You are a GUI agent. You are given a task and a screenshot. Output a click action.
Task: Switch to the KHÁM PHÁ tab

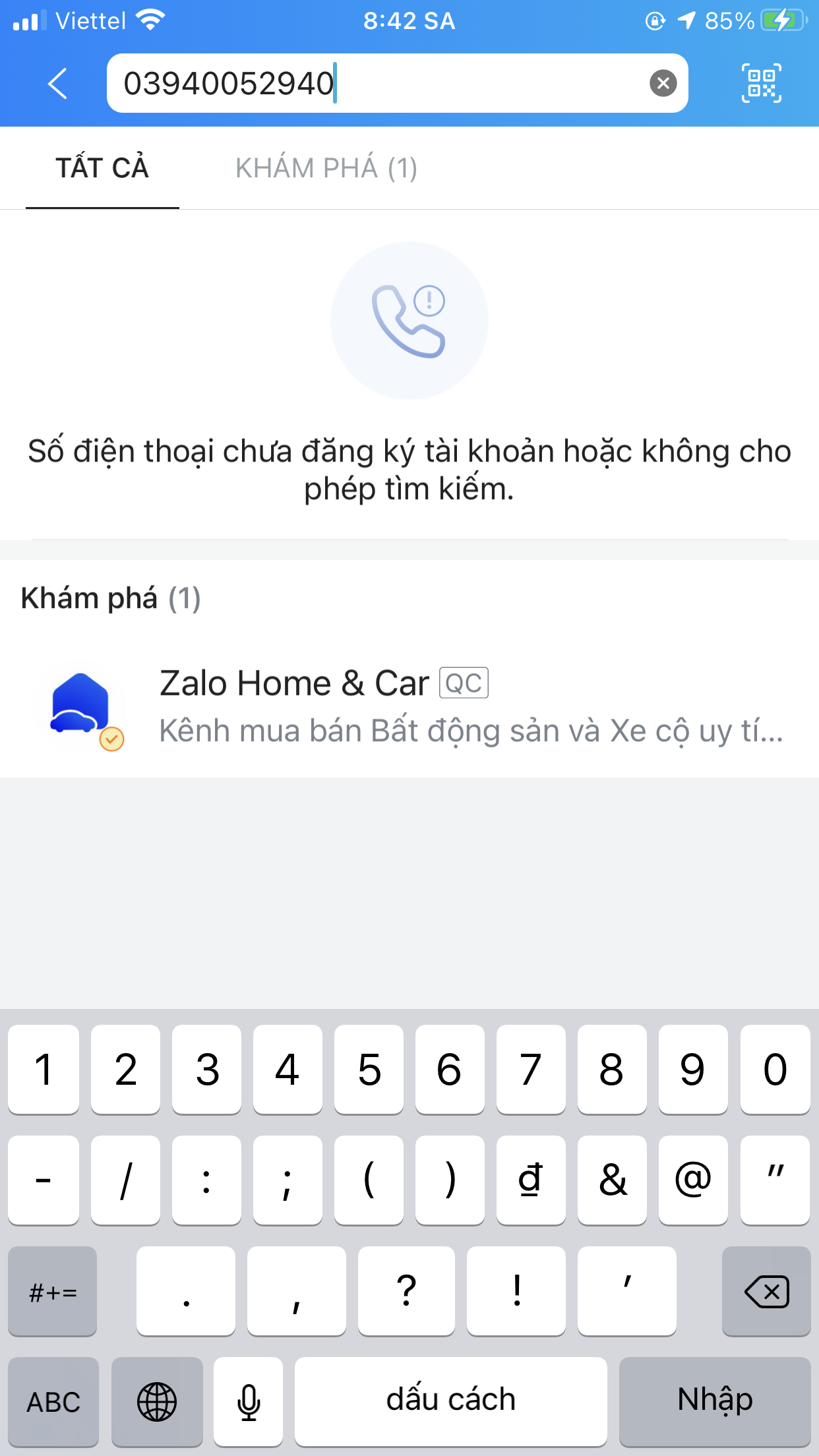326,168
